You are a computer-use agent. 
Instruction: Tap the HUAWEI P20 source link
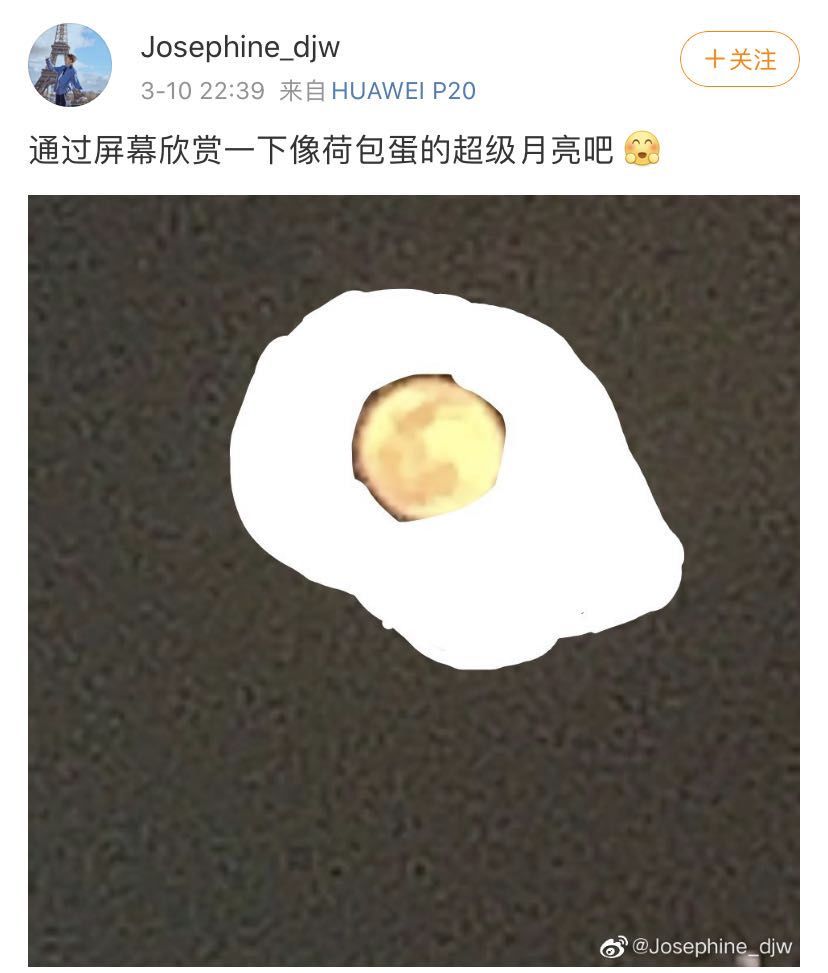(403, 91)
